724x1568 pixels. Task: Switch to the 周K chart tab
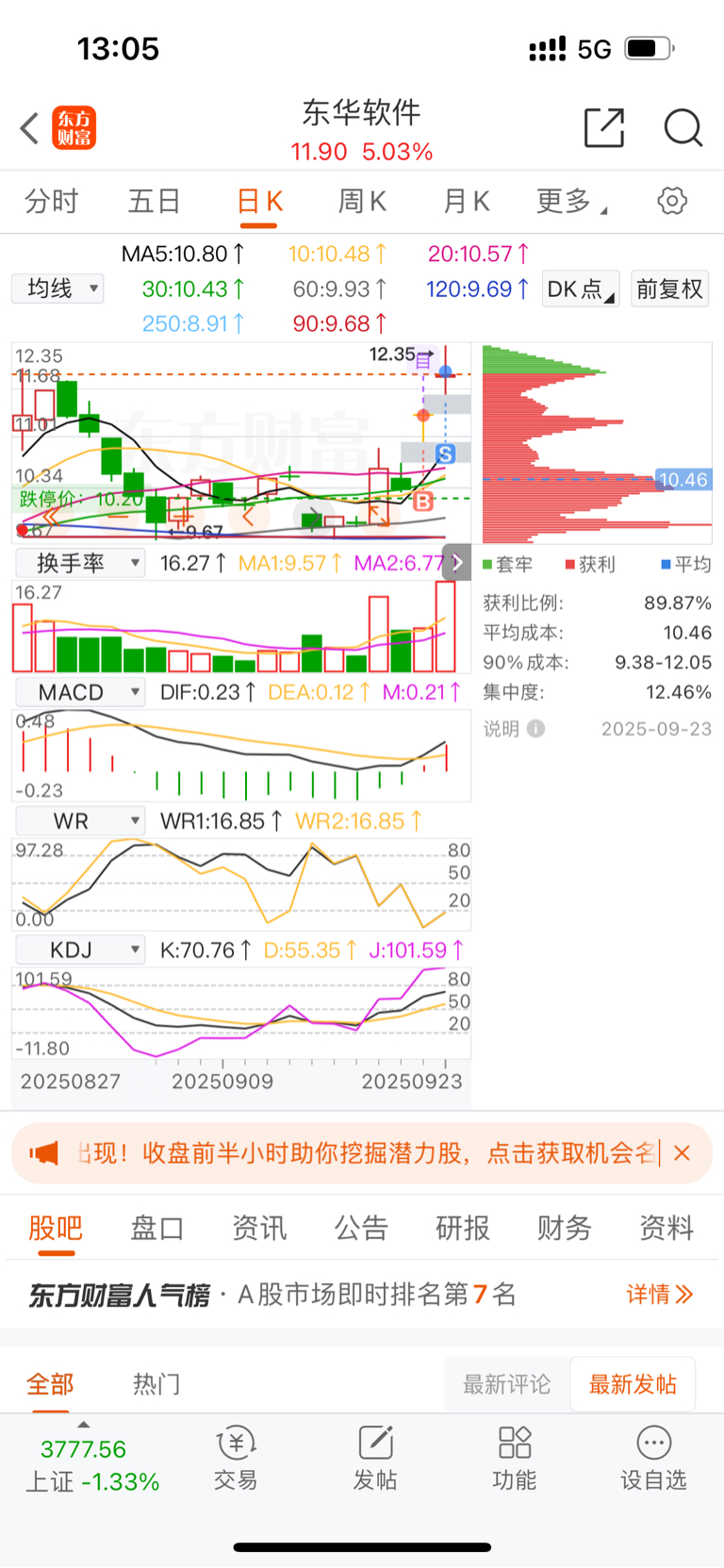tap(362, 201)
